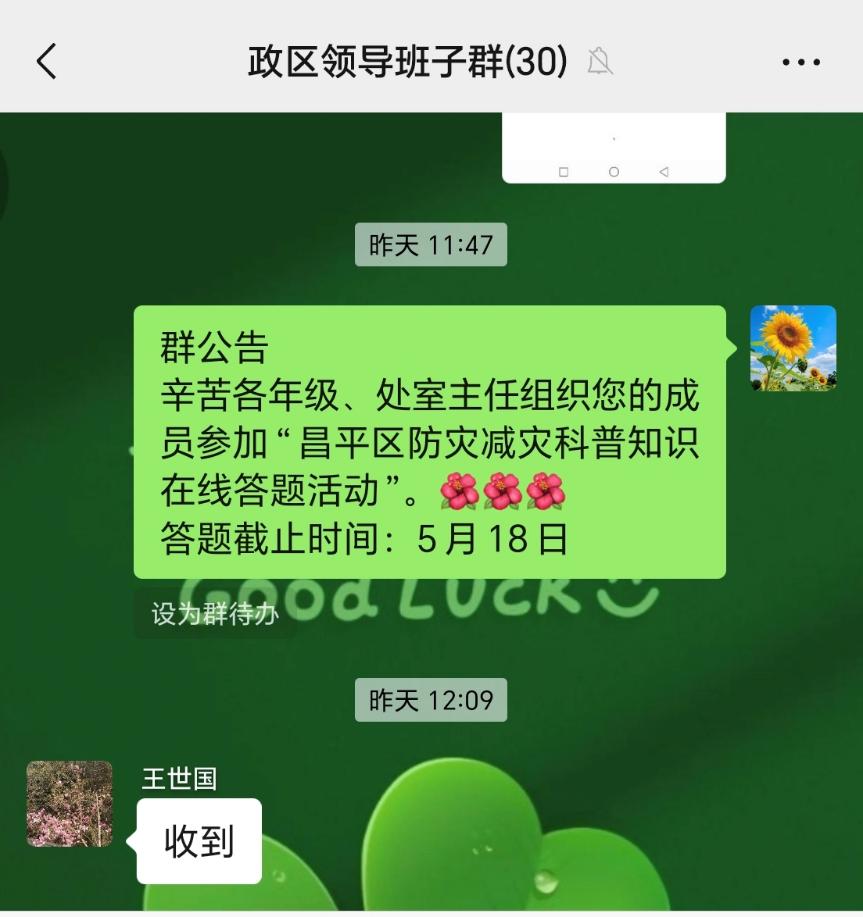Tap 设为群待办 under the announcement
Viewport: 863px width, 917px height.
(214, 613)
